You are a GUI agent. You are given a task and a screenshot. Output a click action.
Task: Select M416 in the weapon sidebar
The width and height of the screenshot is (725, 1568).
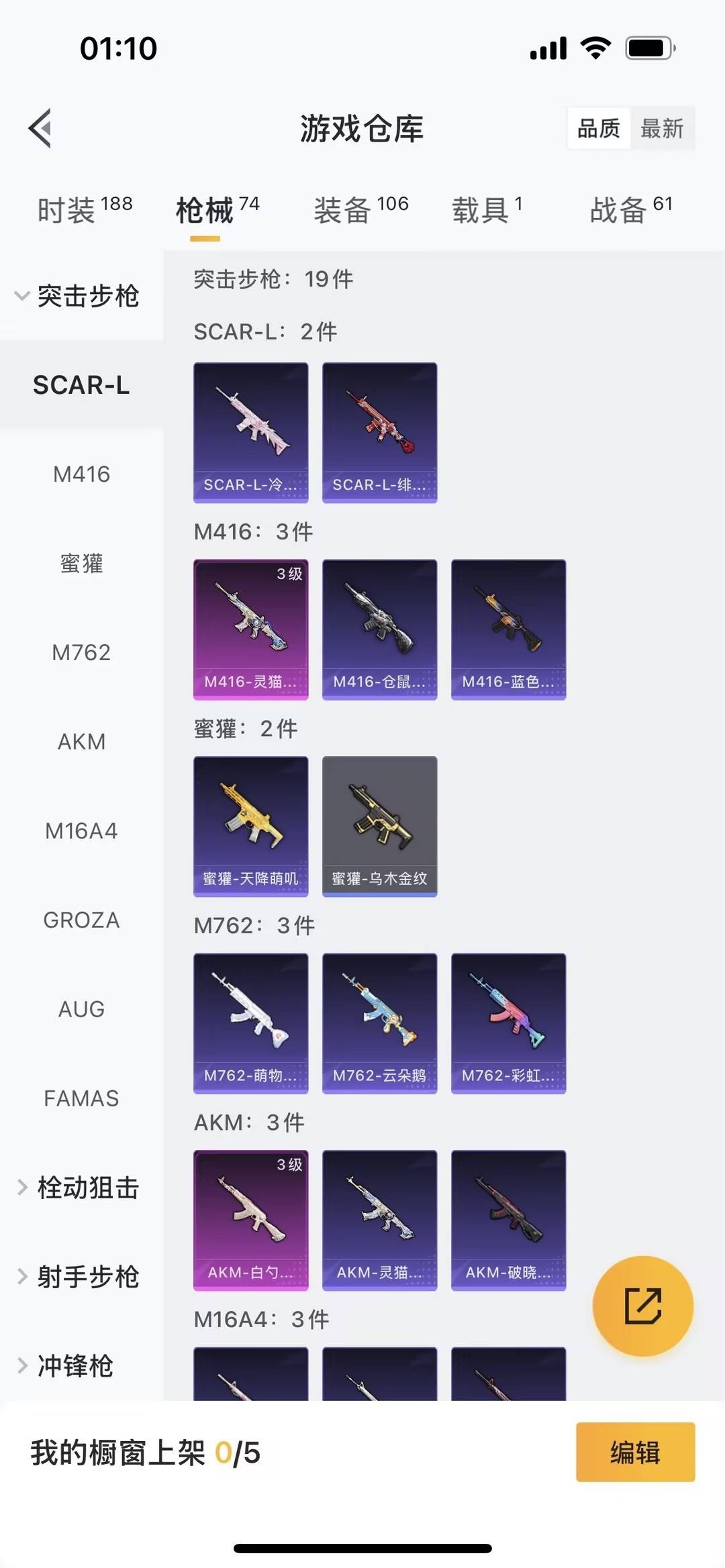pyautogui.click(x=82, y=474)
